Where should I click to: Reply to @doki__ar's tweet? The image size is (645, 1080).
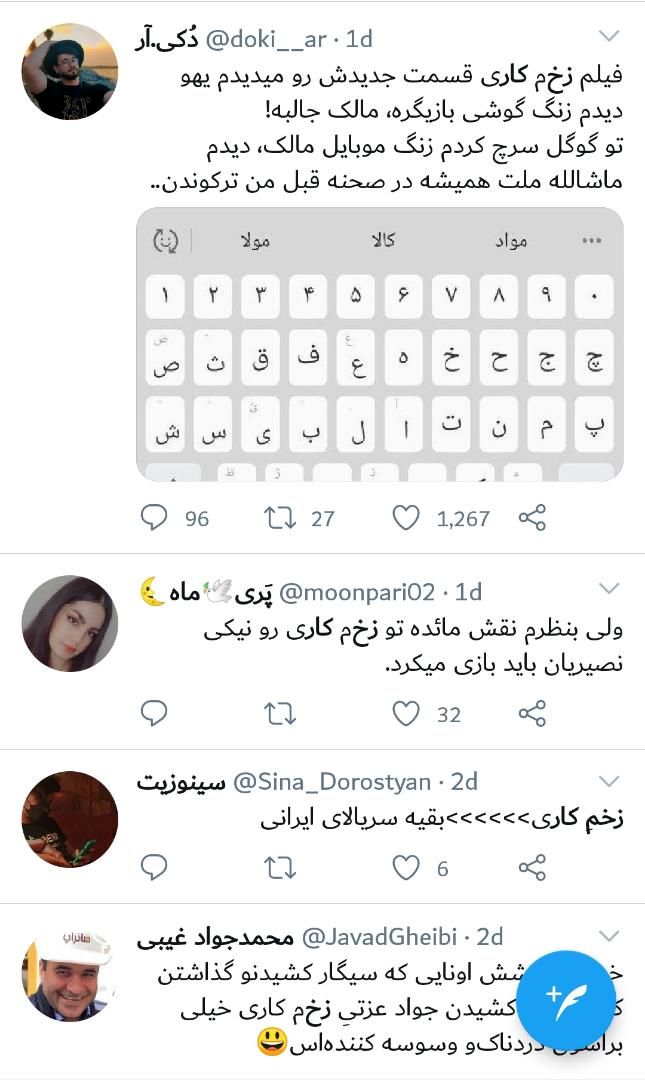click(153, 517)
